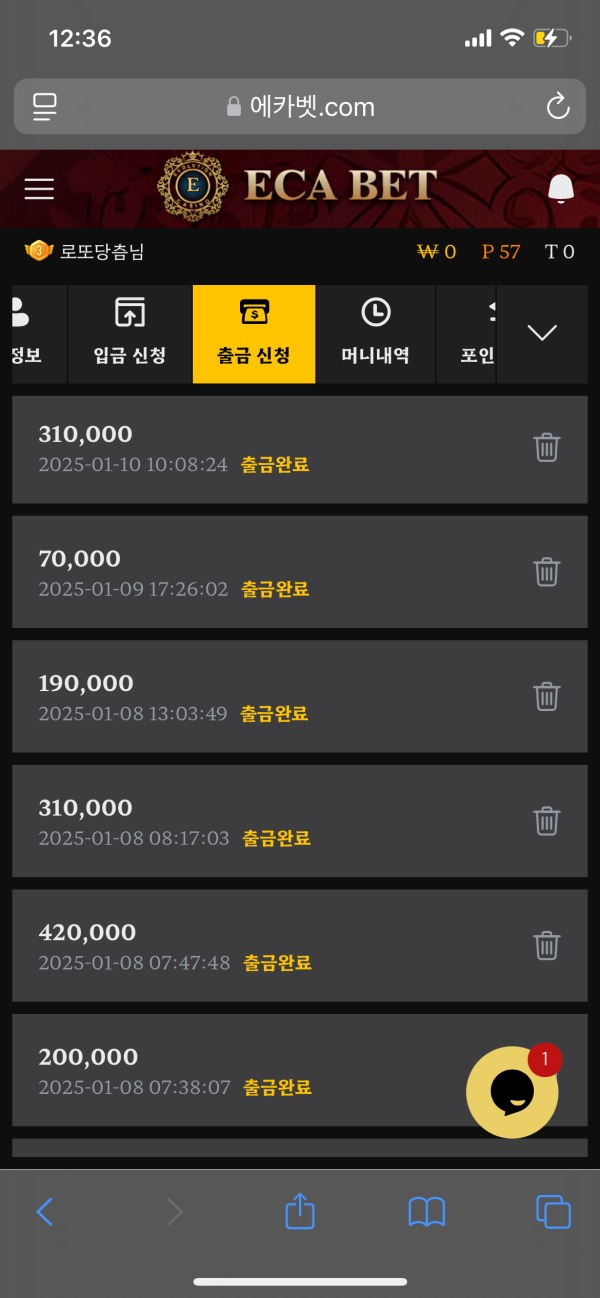Open the hamburger menu
This screenshot has height=1298, width=600.
coord(39,189)
